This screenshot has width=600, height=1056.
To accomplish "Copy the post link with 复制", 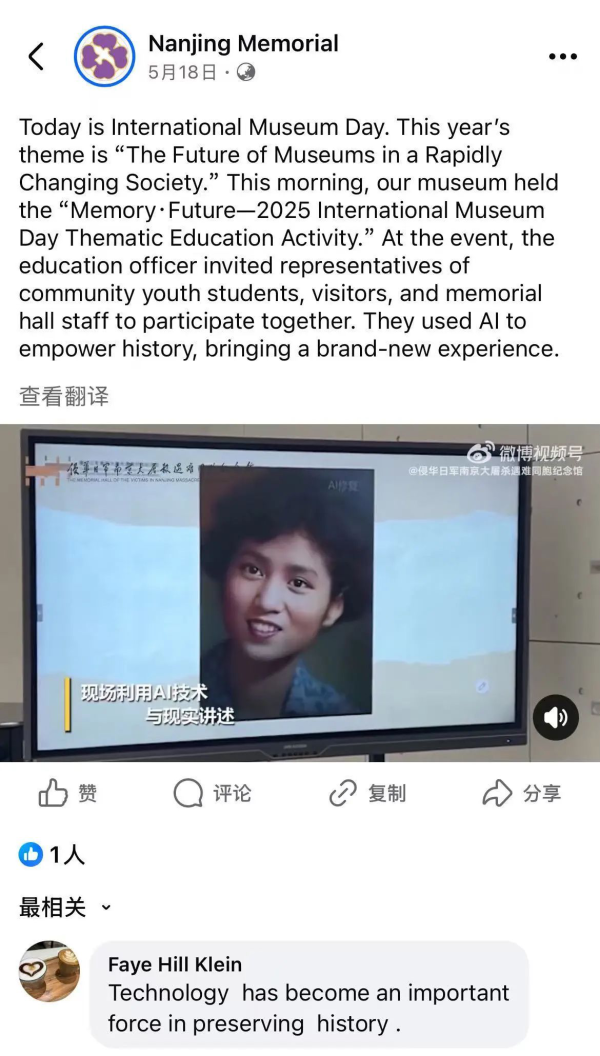I will [367, 794].
